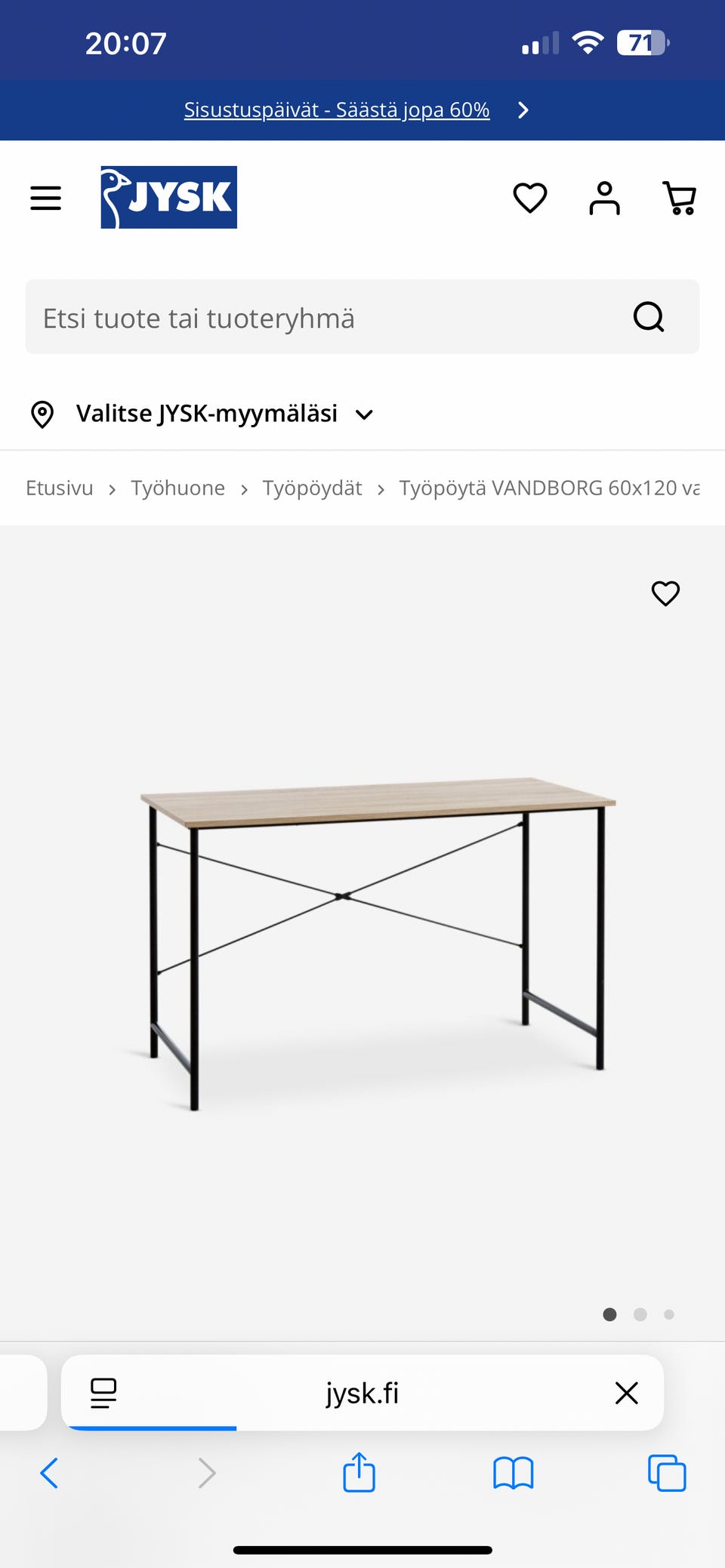Open Safari bookmarks

point(514,1473)
